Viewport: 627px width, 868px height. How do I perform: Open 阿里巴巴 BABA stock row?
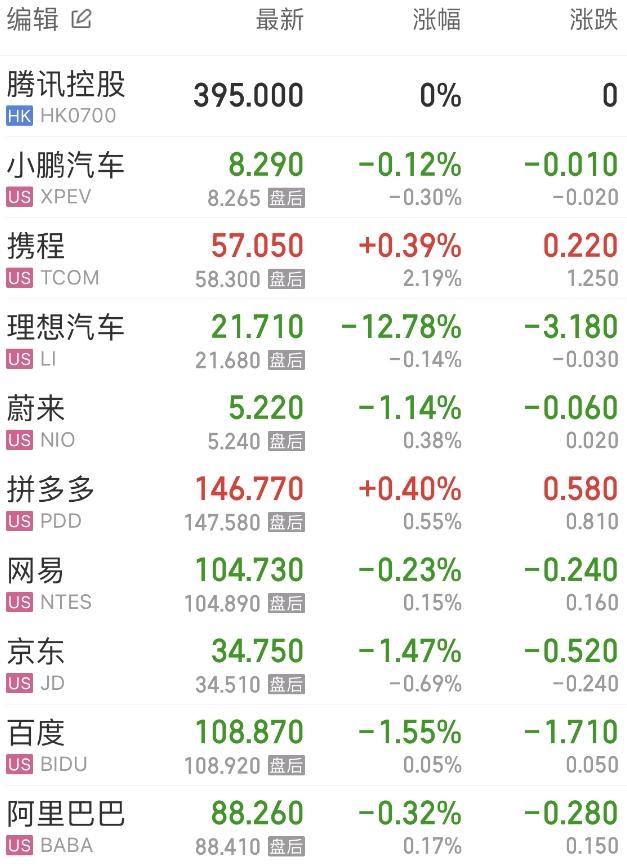(x=66, y=826)
